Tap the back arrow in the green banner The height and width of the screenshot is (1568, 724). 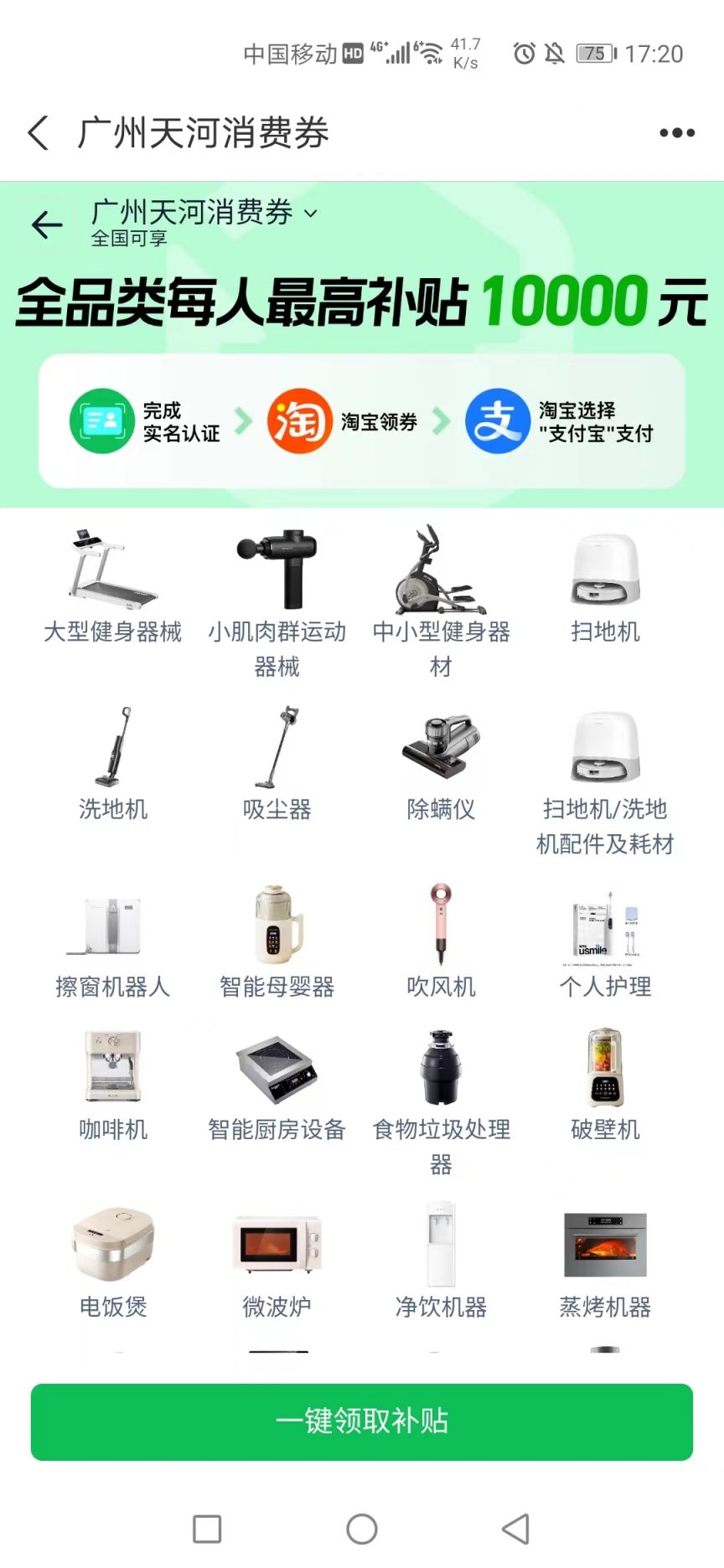pos(47,224)
